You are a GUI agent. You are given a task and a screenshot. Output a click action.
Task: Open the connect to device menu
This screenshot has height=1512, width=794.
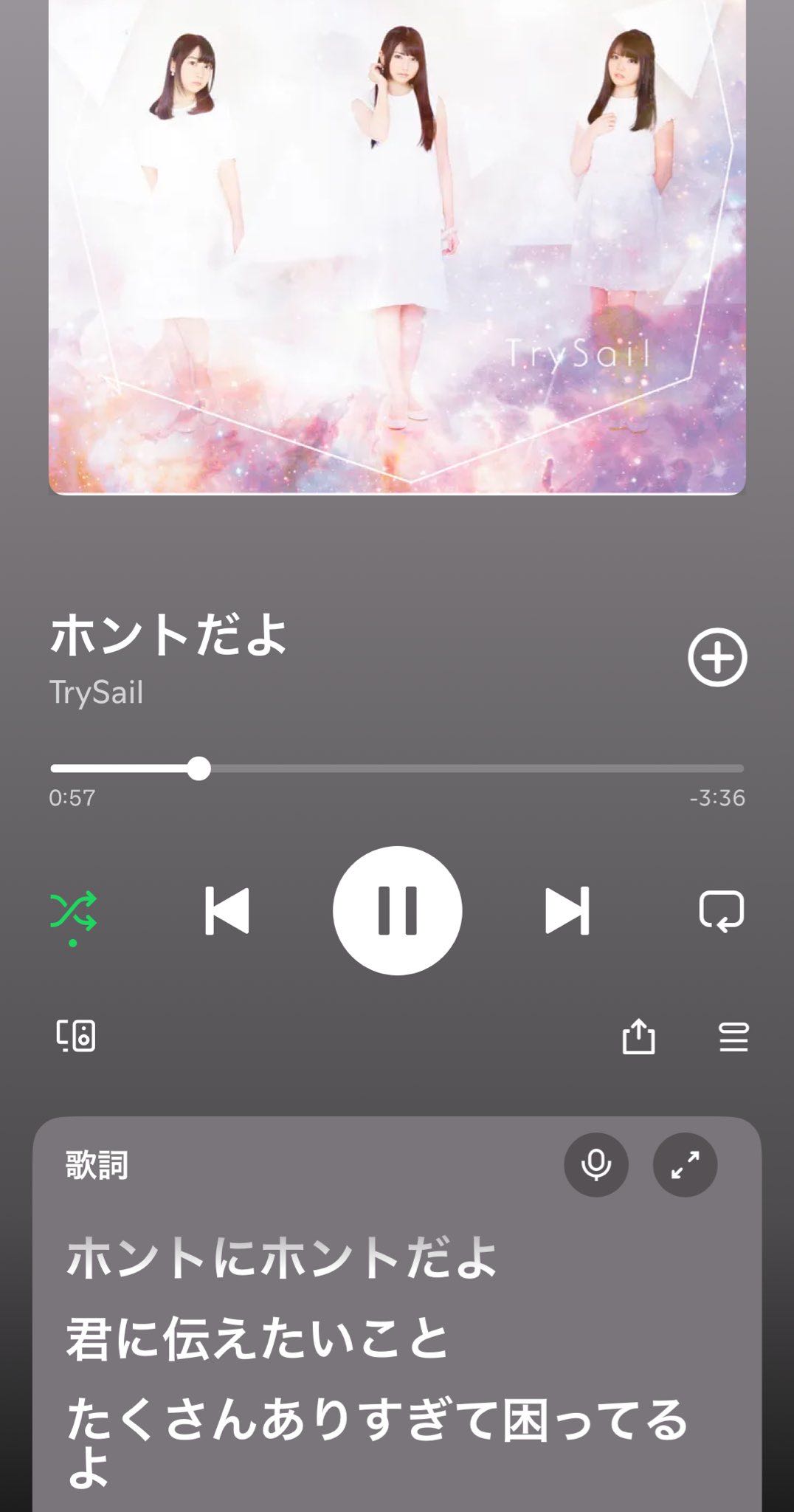[76, 1036]
